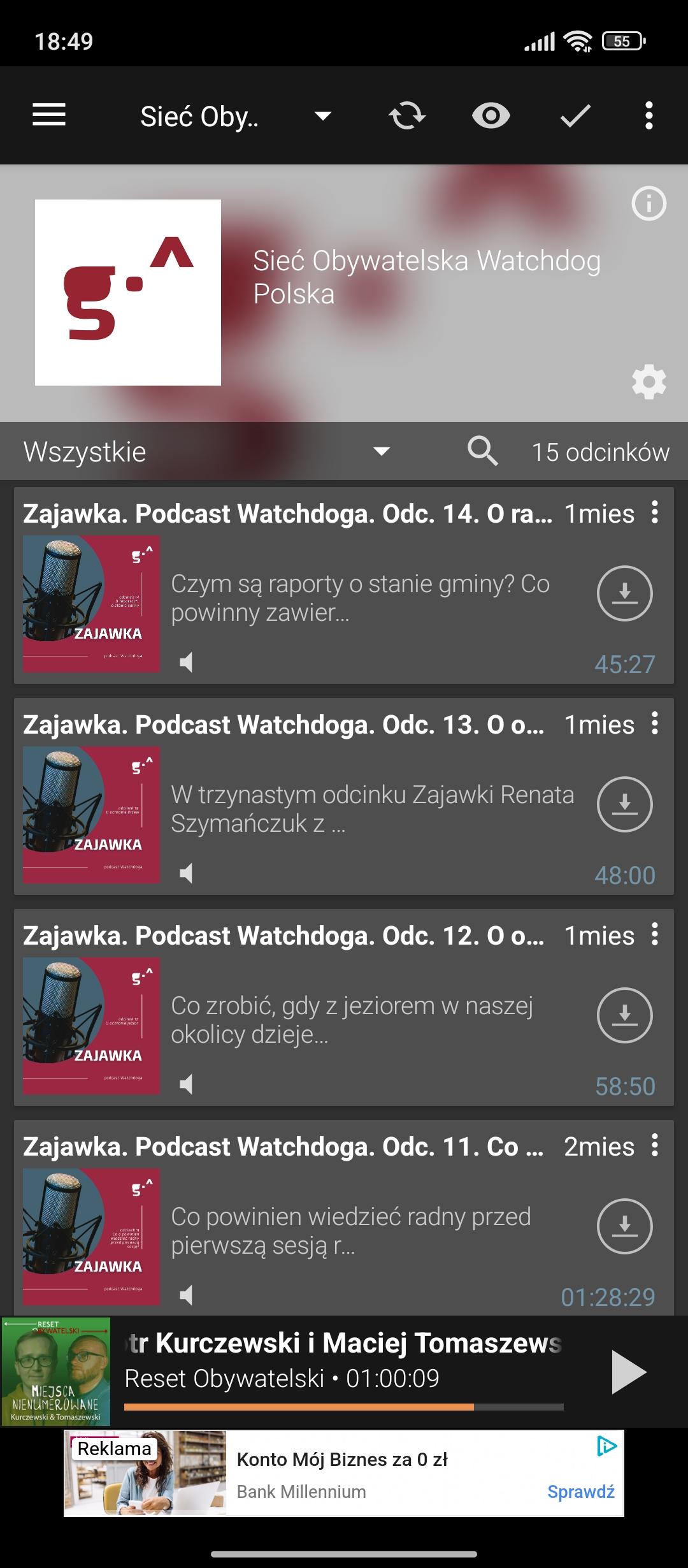Viewport: 688px width, 1568px height.
Task: Play the Reset Obywatelski episode
Action: pyautogui.click(x=628, y=1372)
